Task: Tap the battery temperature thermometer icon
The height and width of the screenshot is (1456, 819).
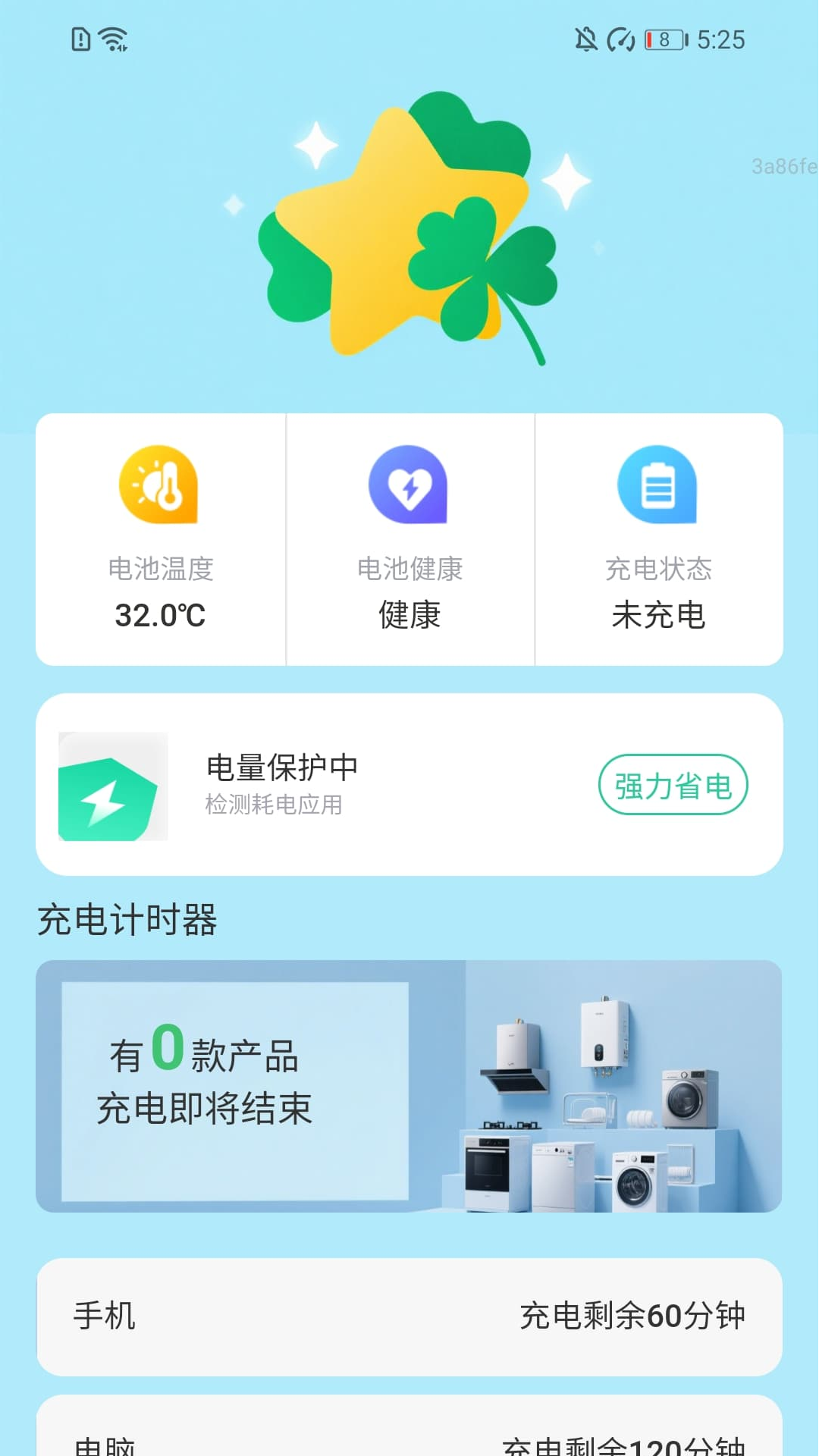Action: [x=158, y=485]
